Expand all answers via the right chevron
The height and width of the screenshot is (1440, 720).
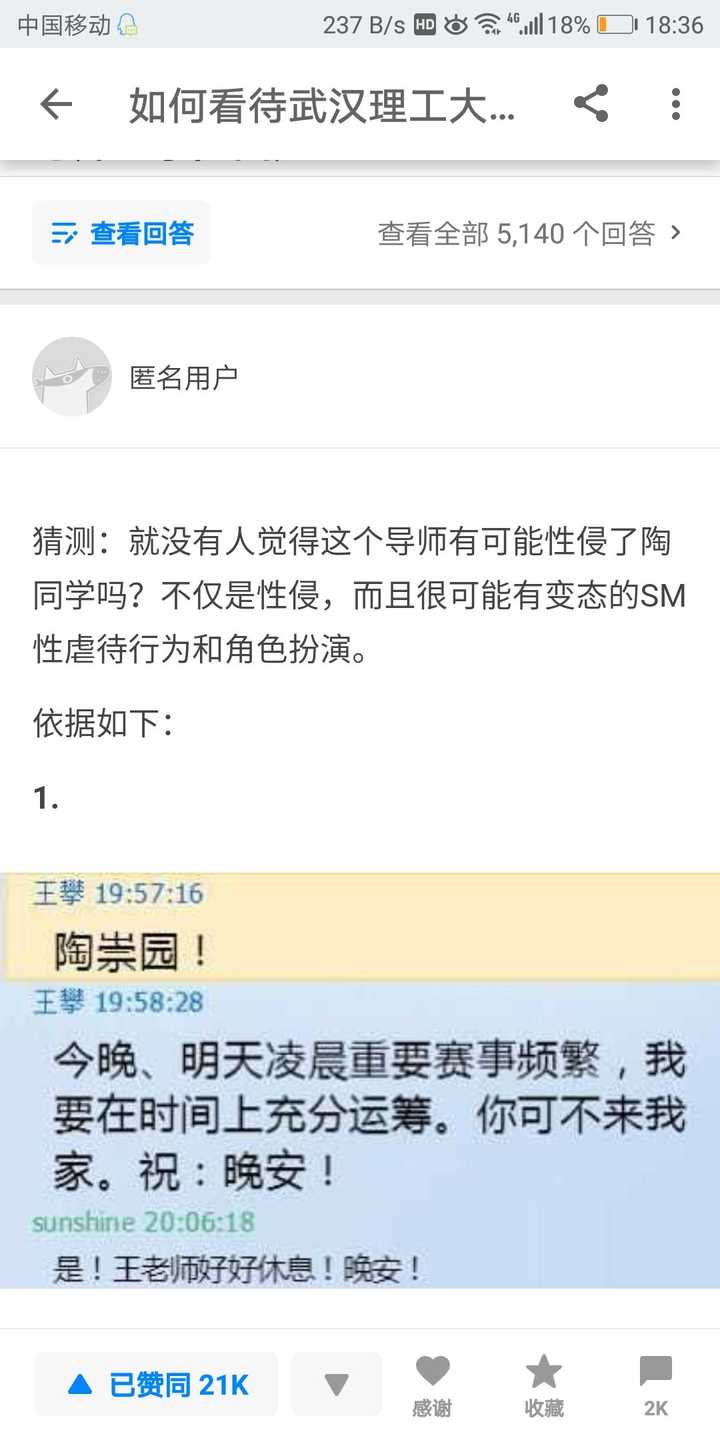(x=675, y=231)
